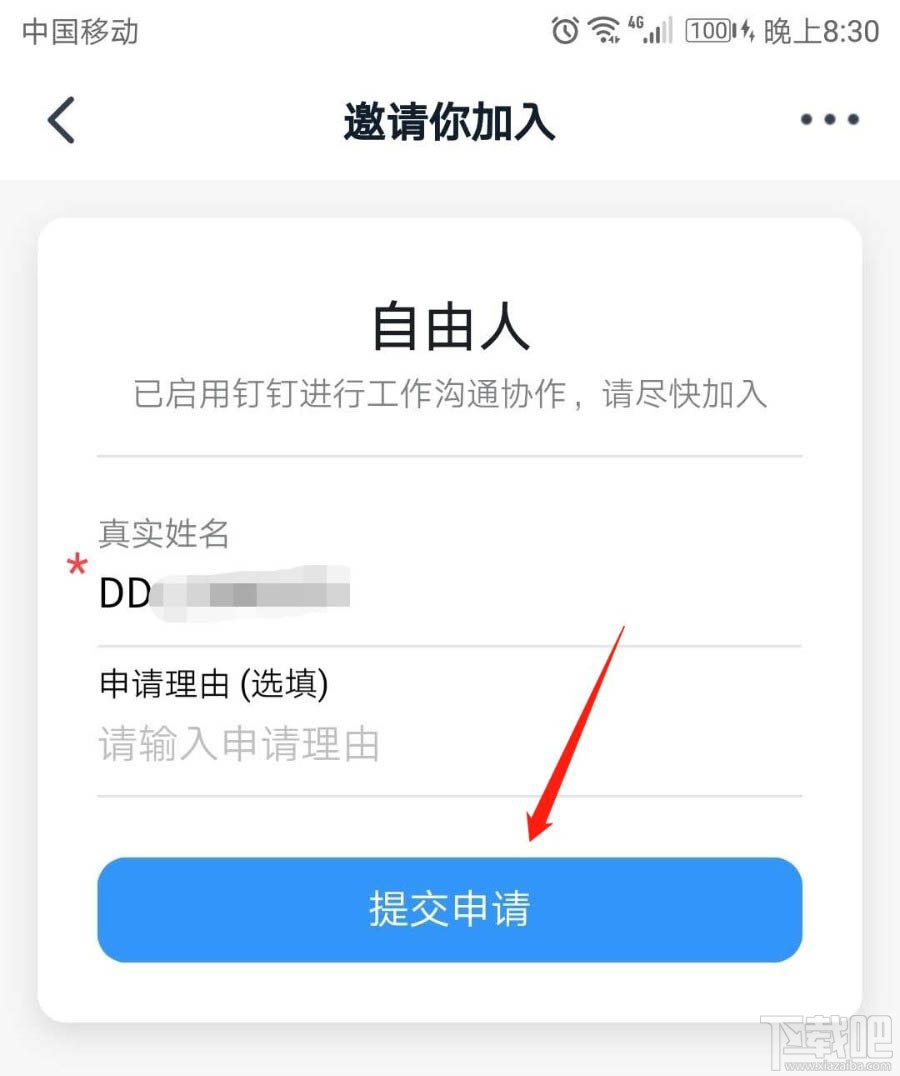
Task: Tap the 请输入申请理由 reason field
Action: (238, 744)
